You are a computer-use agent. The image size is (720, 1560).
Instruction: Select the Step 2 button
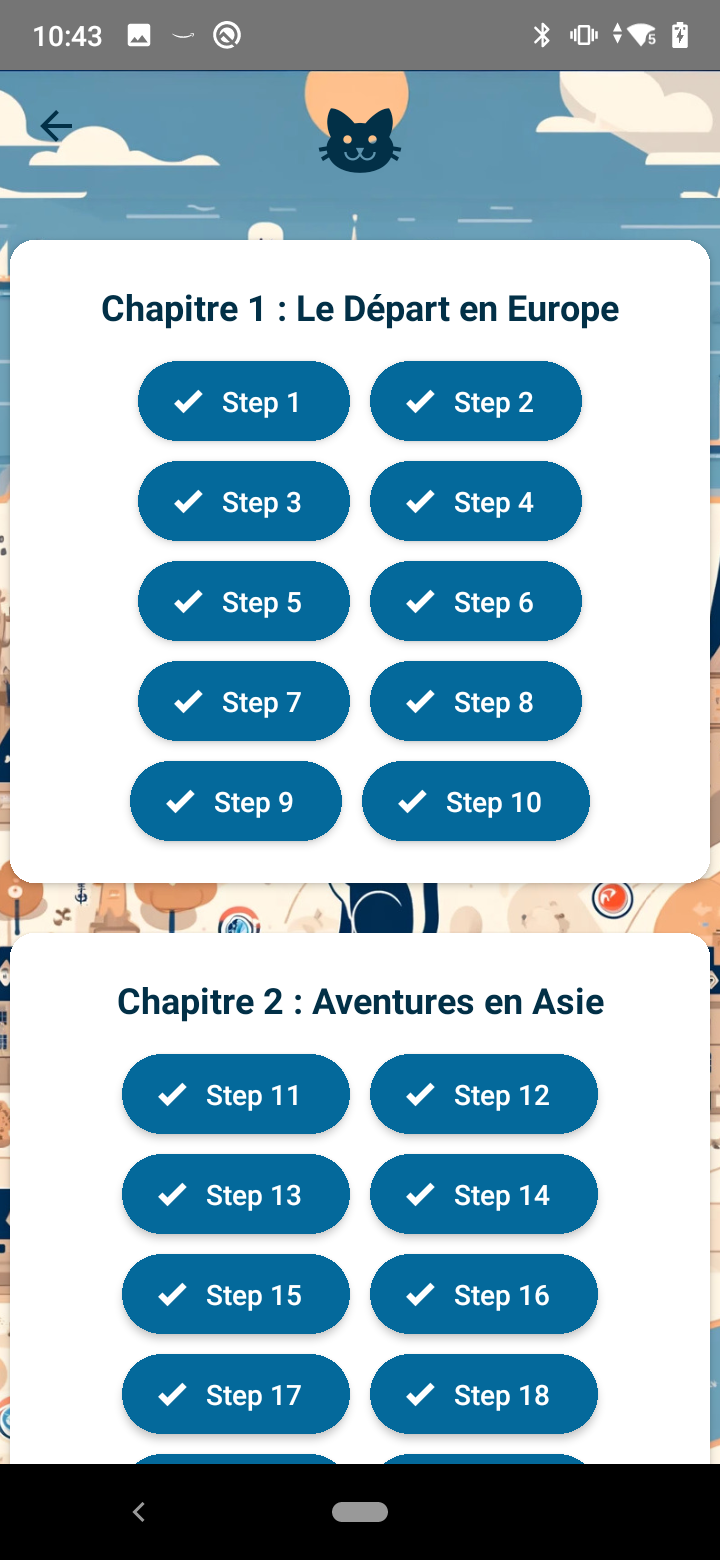(x=476, y=402)
